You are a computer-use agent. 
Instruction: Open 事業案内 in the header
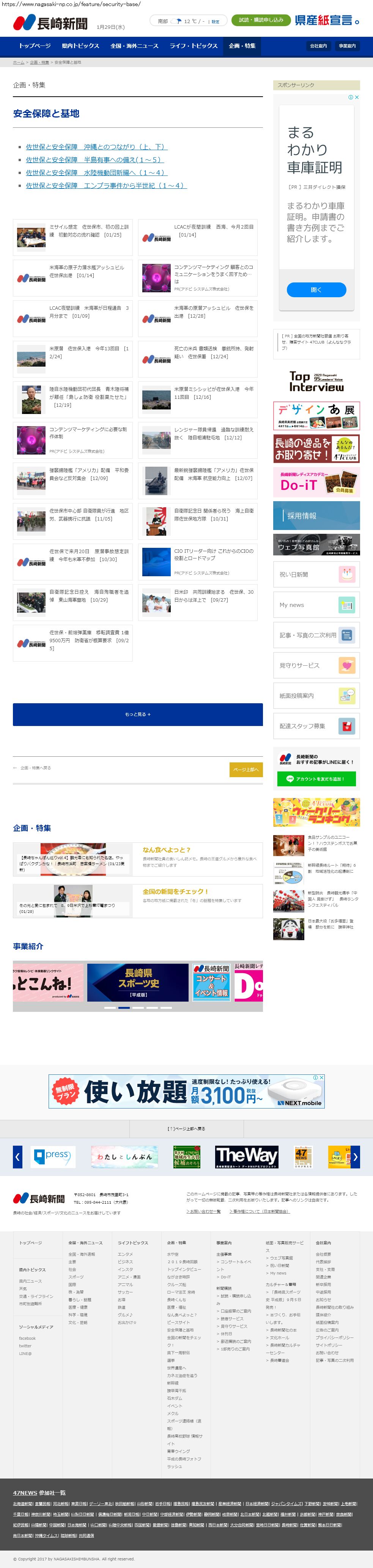click(x=348, y=45)
